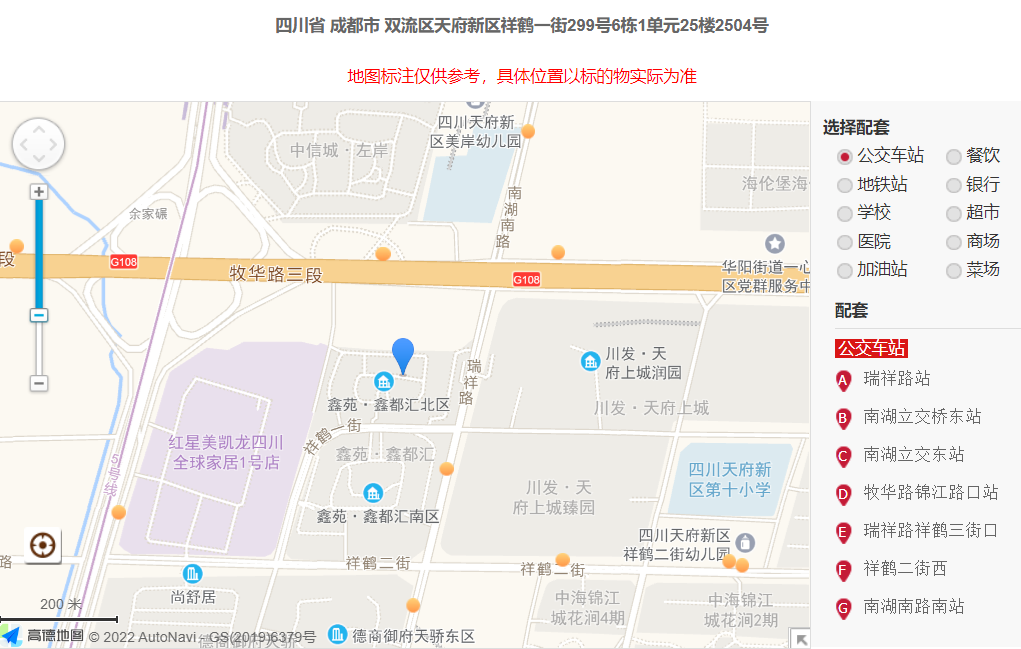Choose 银行 as the facility type

tap(954, 185)
